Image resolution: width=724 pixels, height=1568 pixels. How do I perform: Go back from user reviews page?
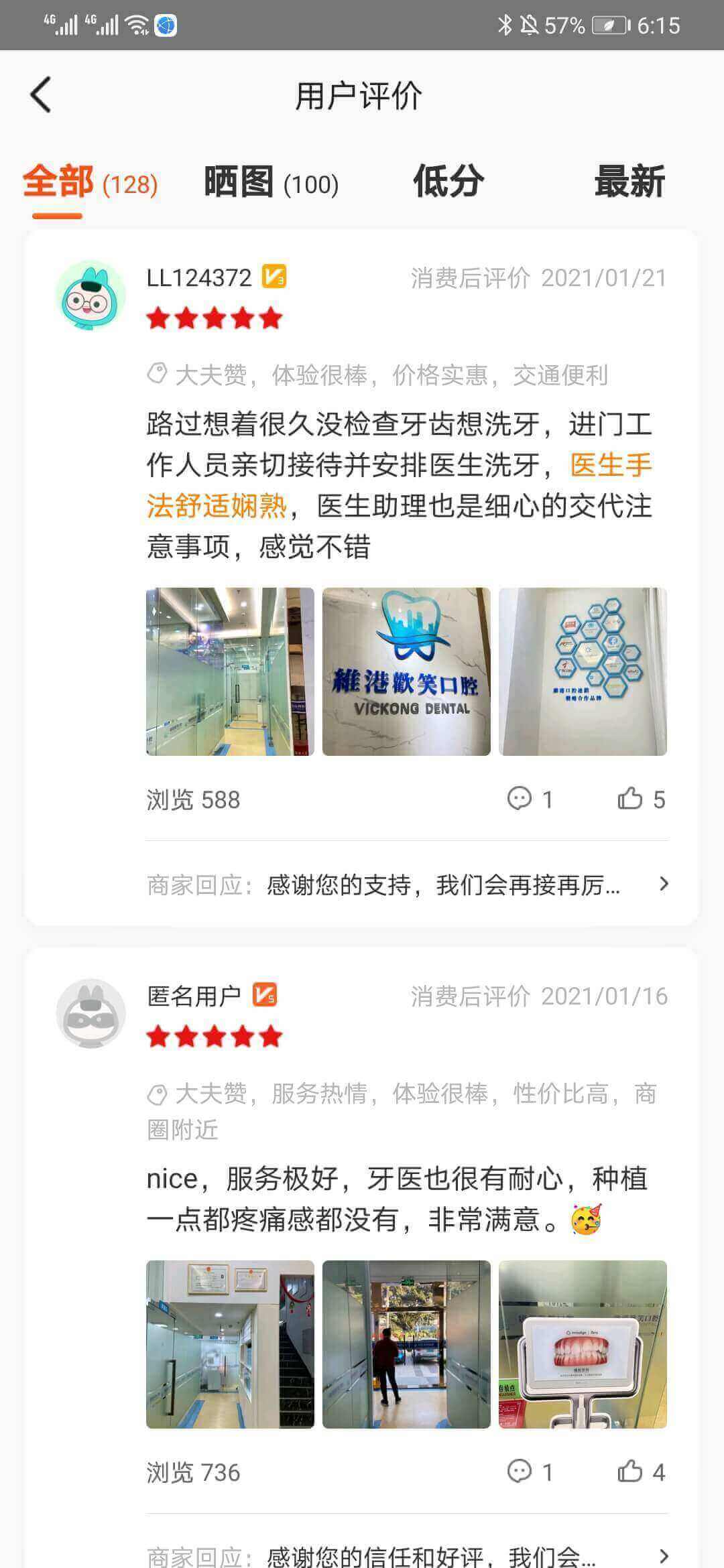[41, 94]
